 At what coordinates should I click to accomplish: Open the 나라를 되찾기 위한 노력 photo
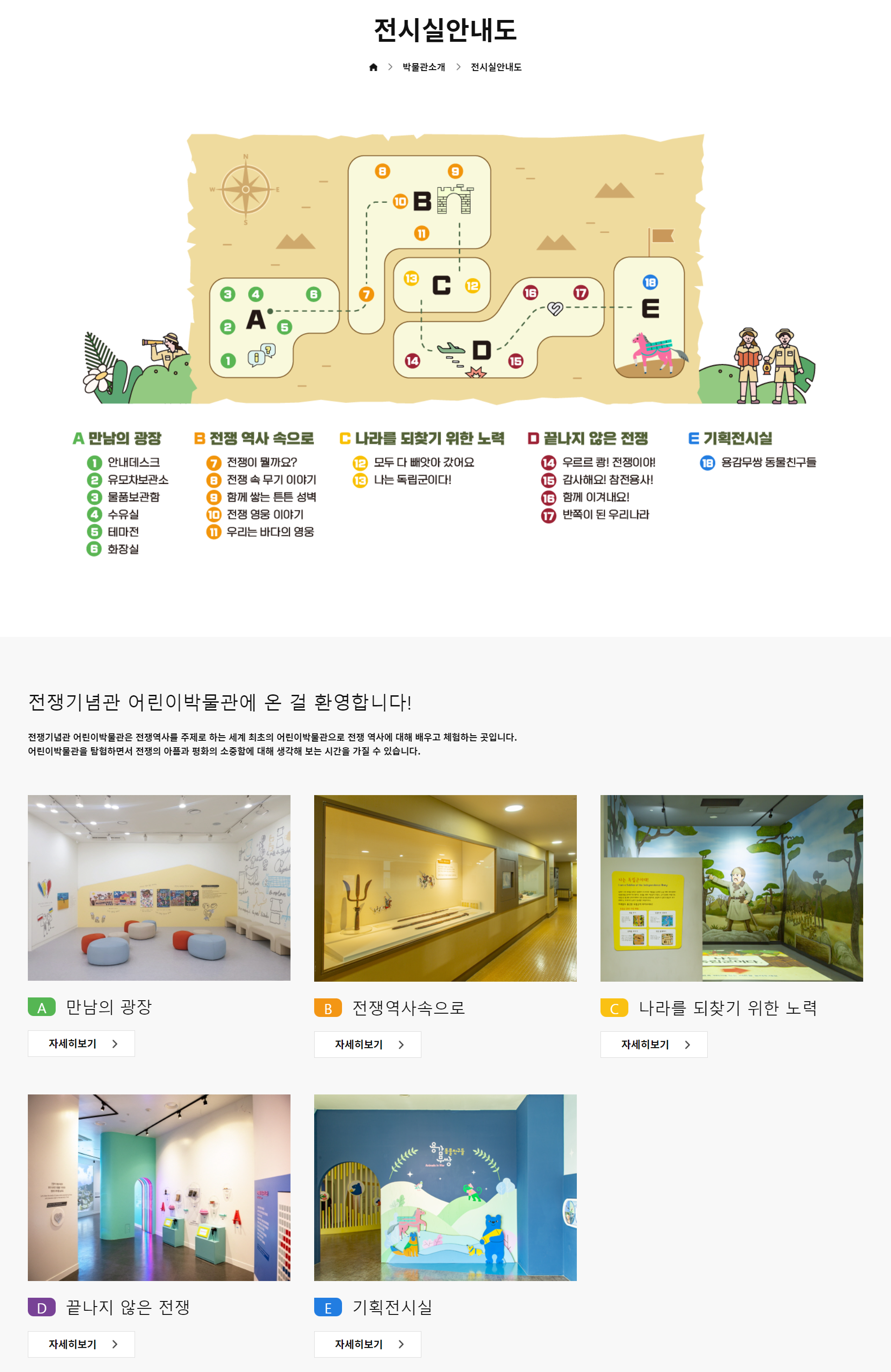pos(731,888)
